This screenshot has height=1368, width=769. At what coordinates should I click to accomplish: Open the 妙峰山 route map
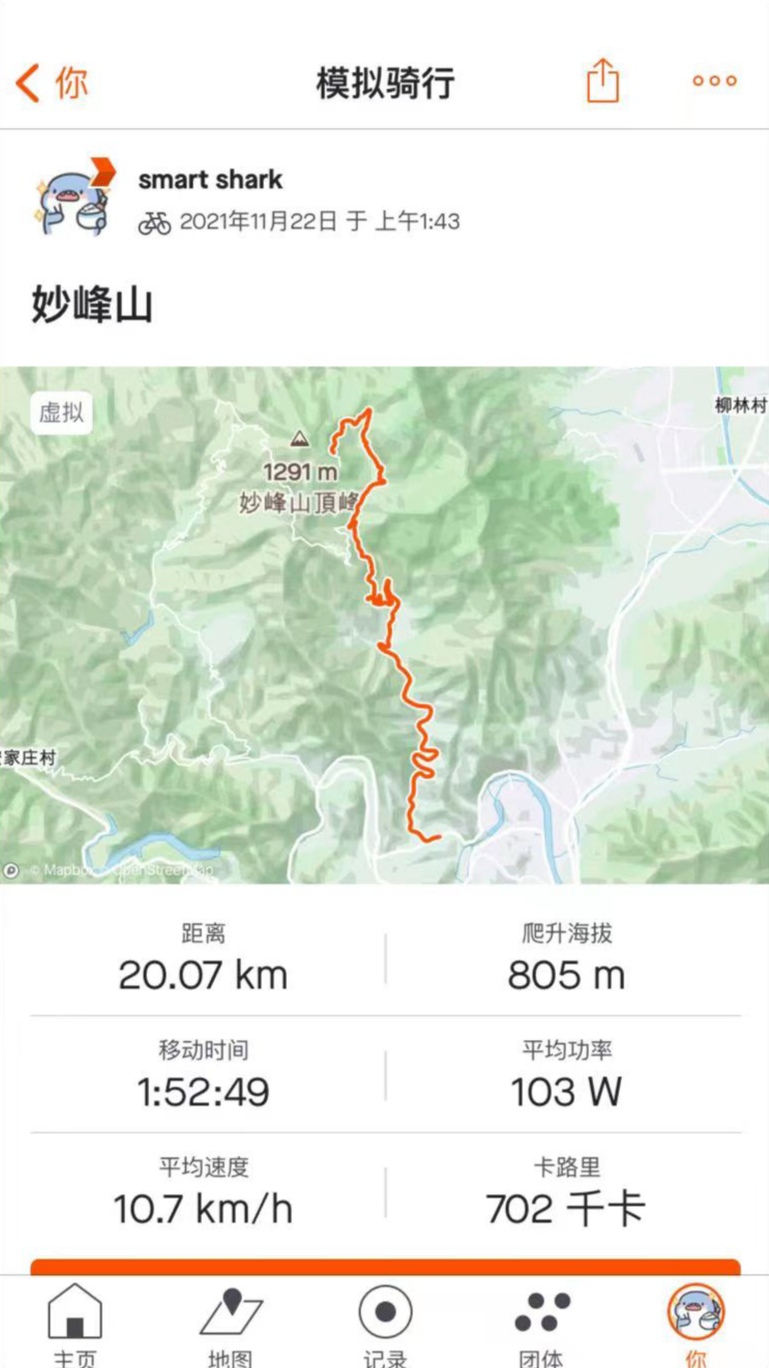coord(384,624)
